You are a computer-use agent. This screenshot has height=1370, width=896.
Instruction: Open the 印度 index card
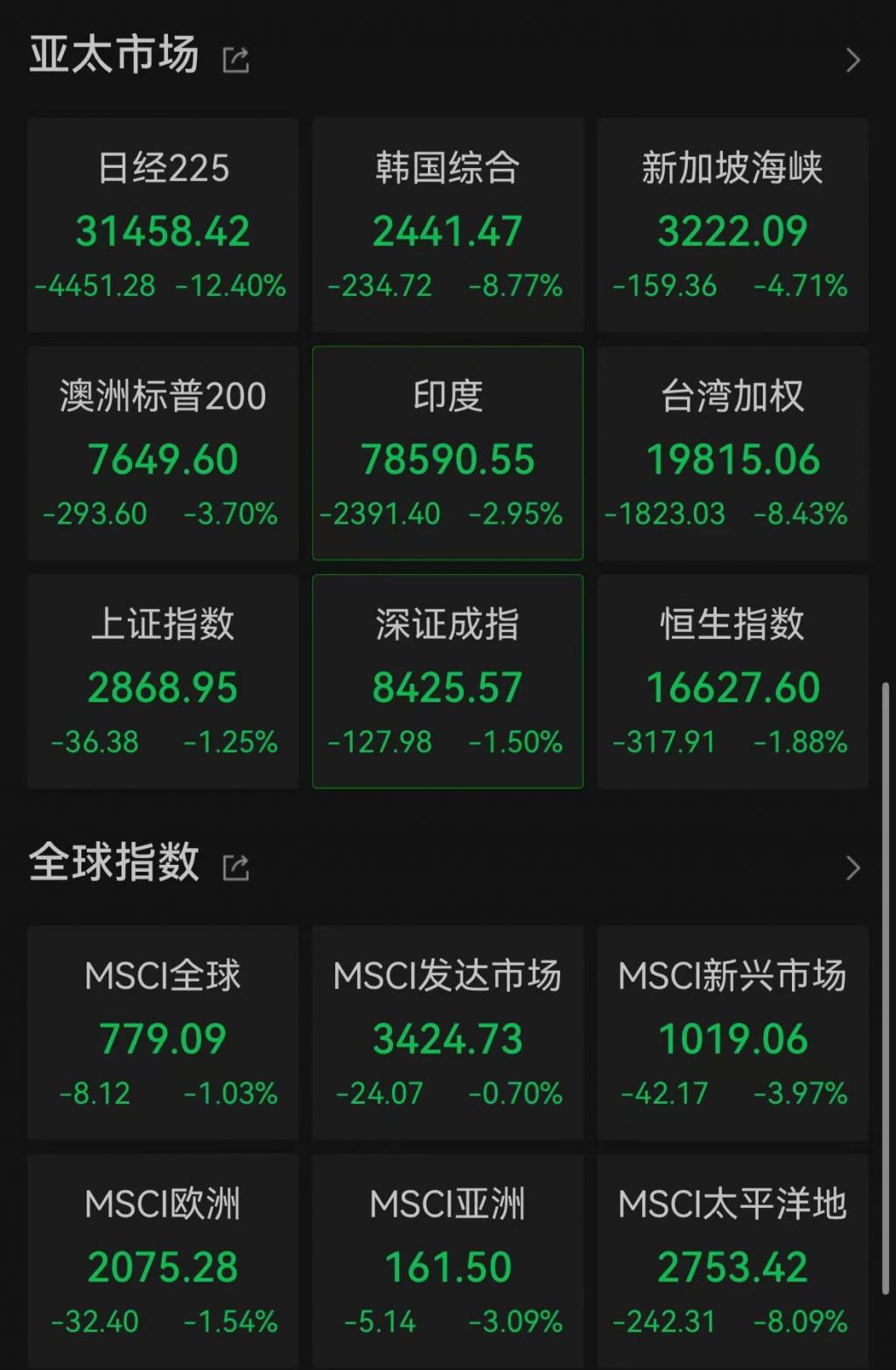tap(448, 453)
